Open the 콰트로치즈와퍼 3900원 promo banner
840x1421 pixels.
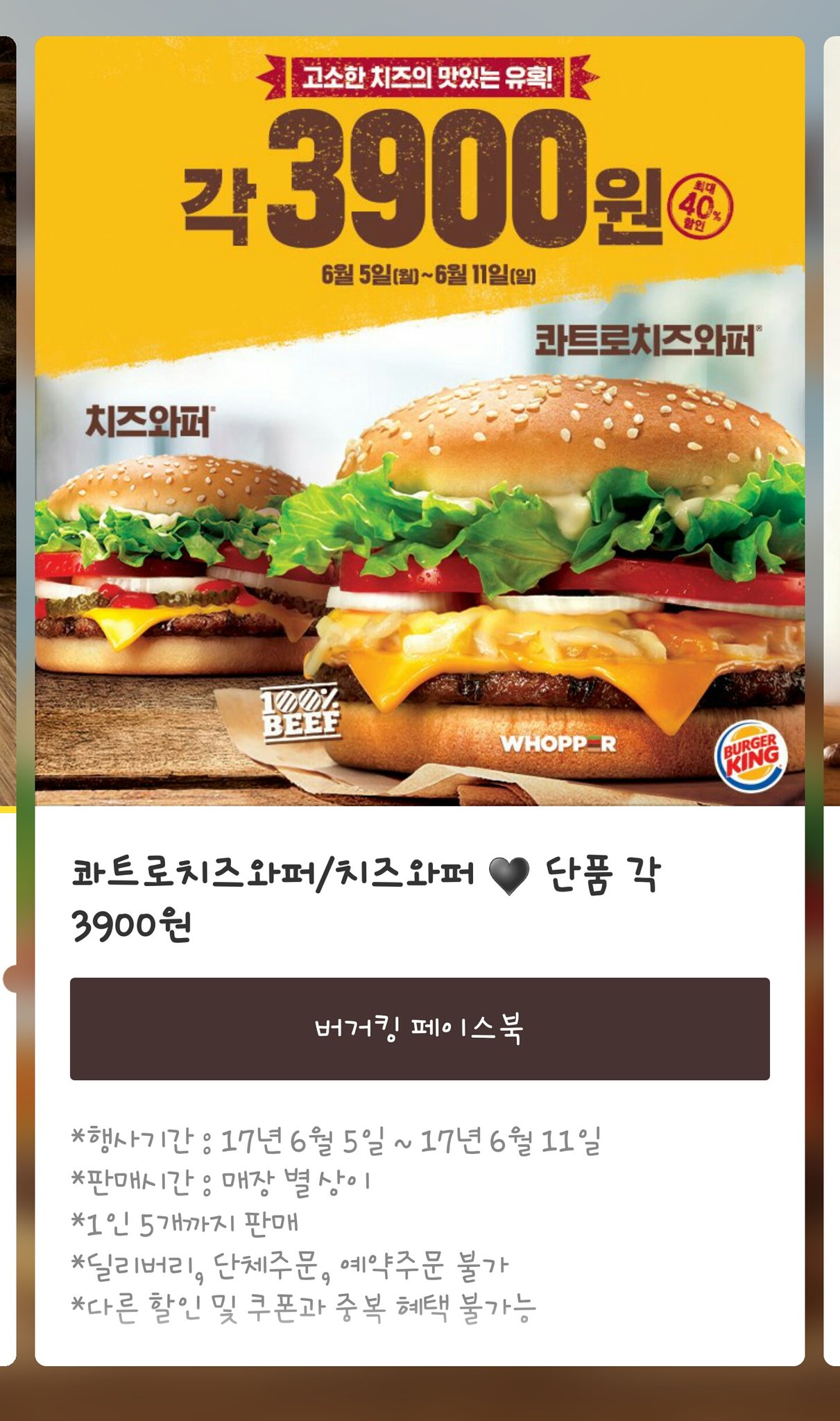point(420,420)
